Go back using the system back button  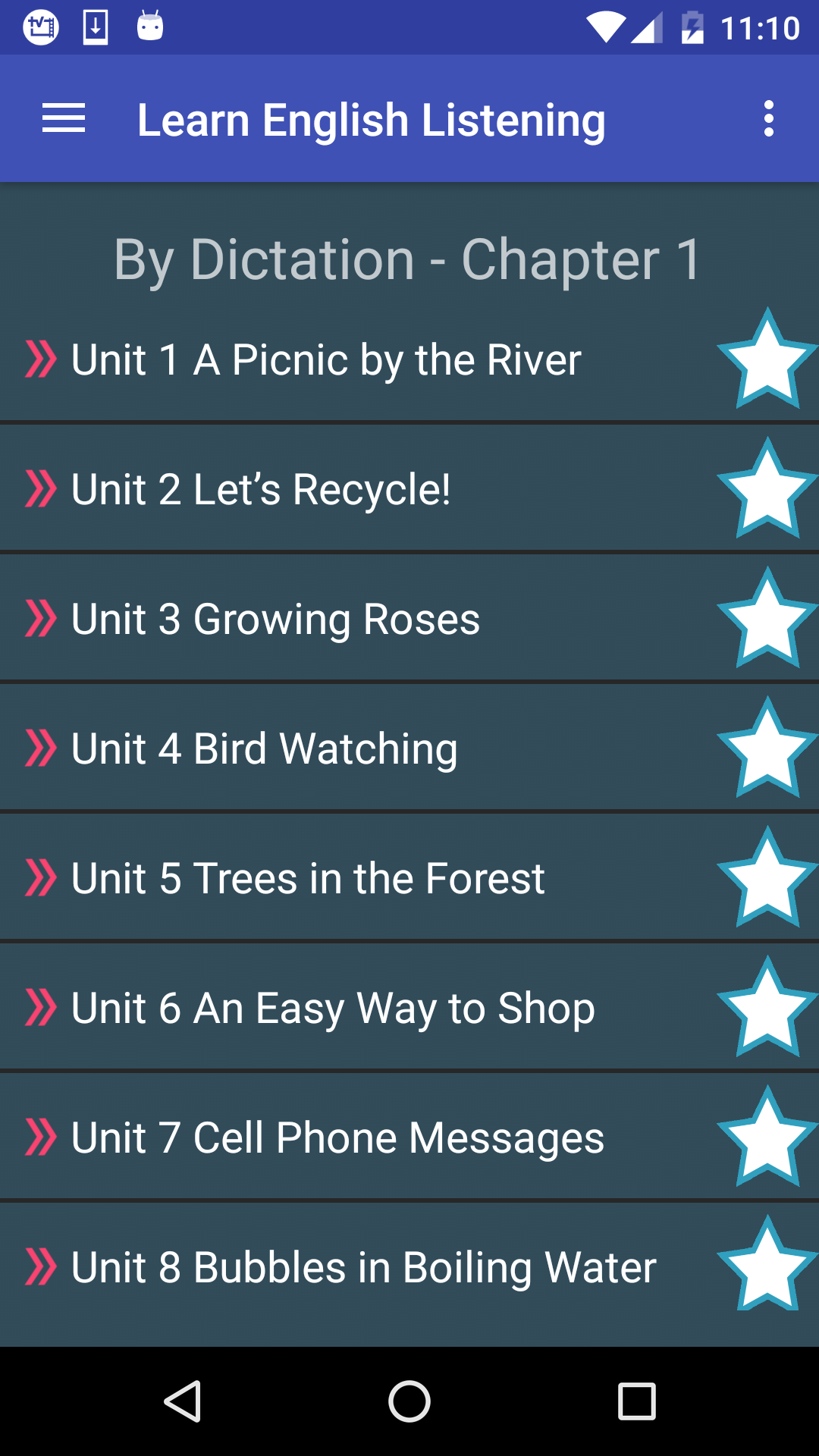(182, 1401)
